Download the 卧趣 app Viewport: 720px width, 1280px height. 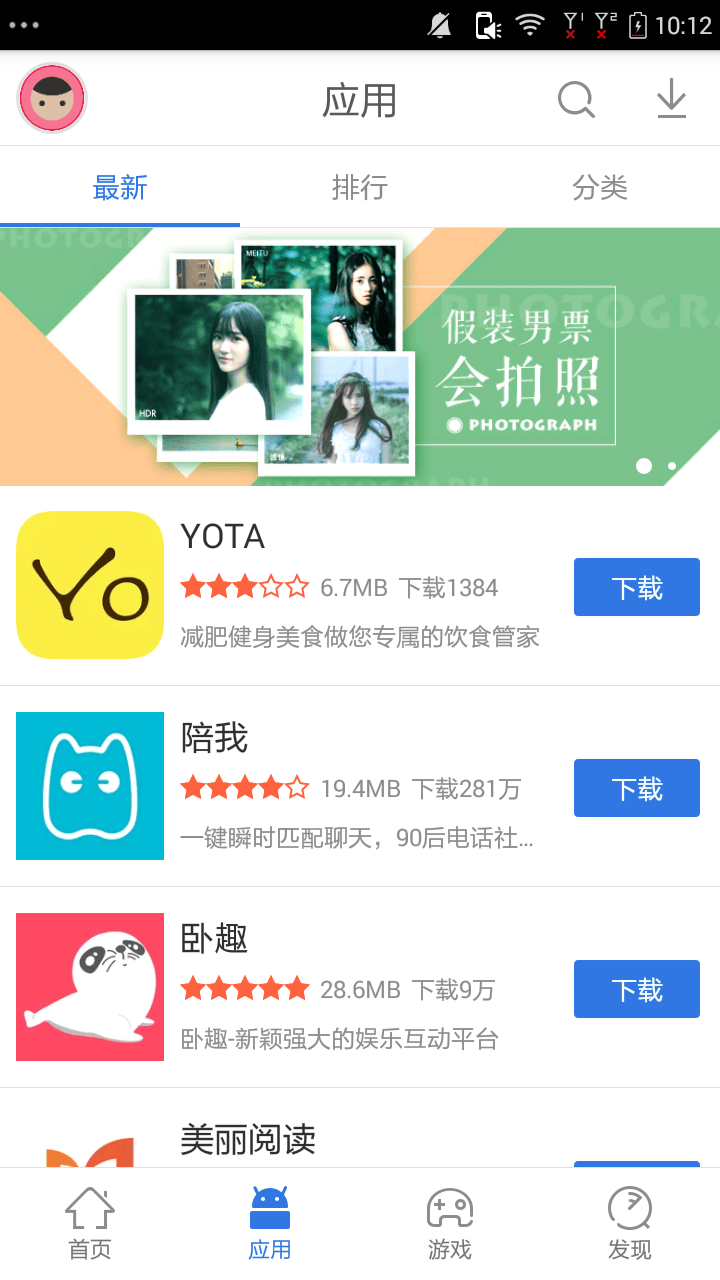[x=636, y=989]
